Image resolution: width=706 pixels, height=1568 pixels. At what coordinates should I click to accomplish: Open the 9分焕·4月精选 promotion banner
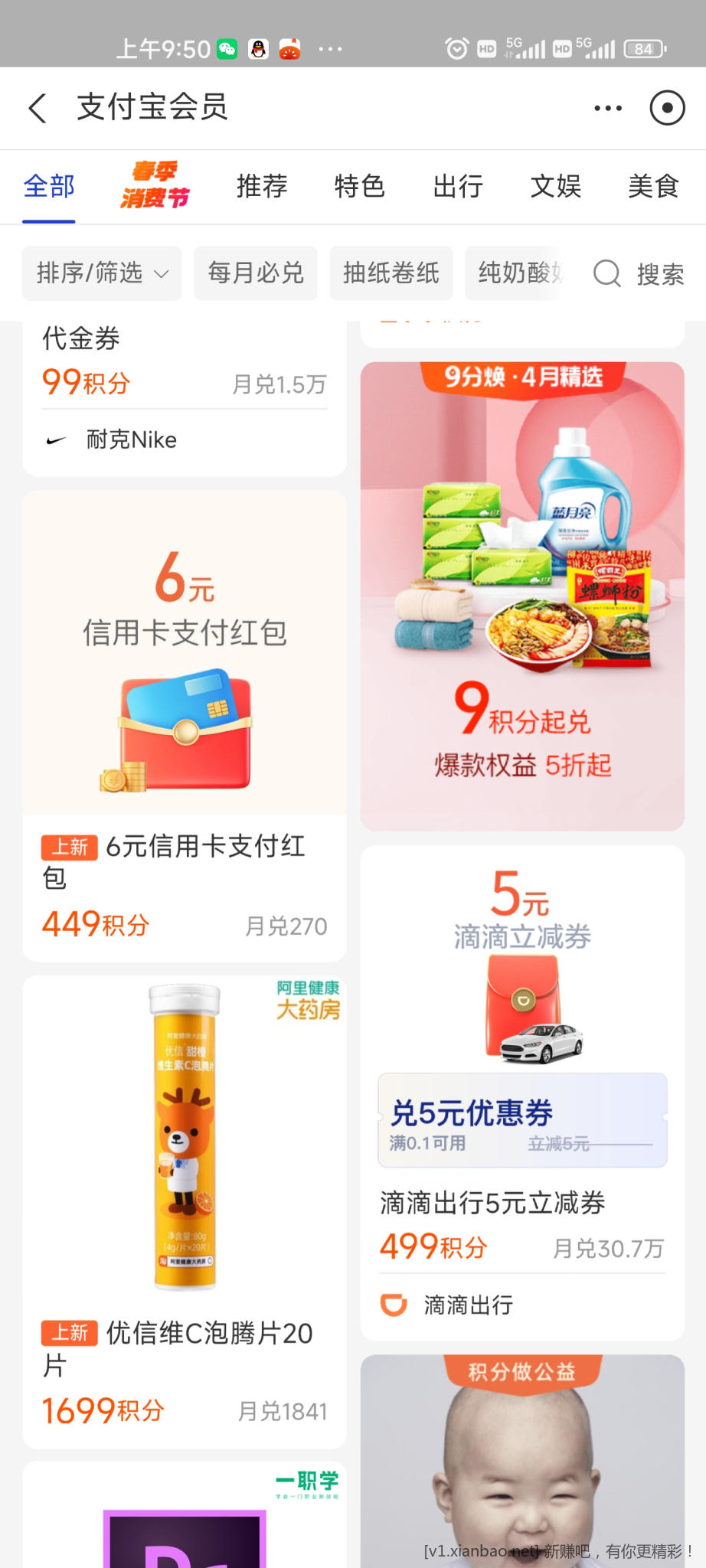click(x=522, y=596)
